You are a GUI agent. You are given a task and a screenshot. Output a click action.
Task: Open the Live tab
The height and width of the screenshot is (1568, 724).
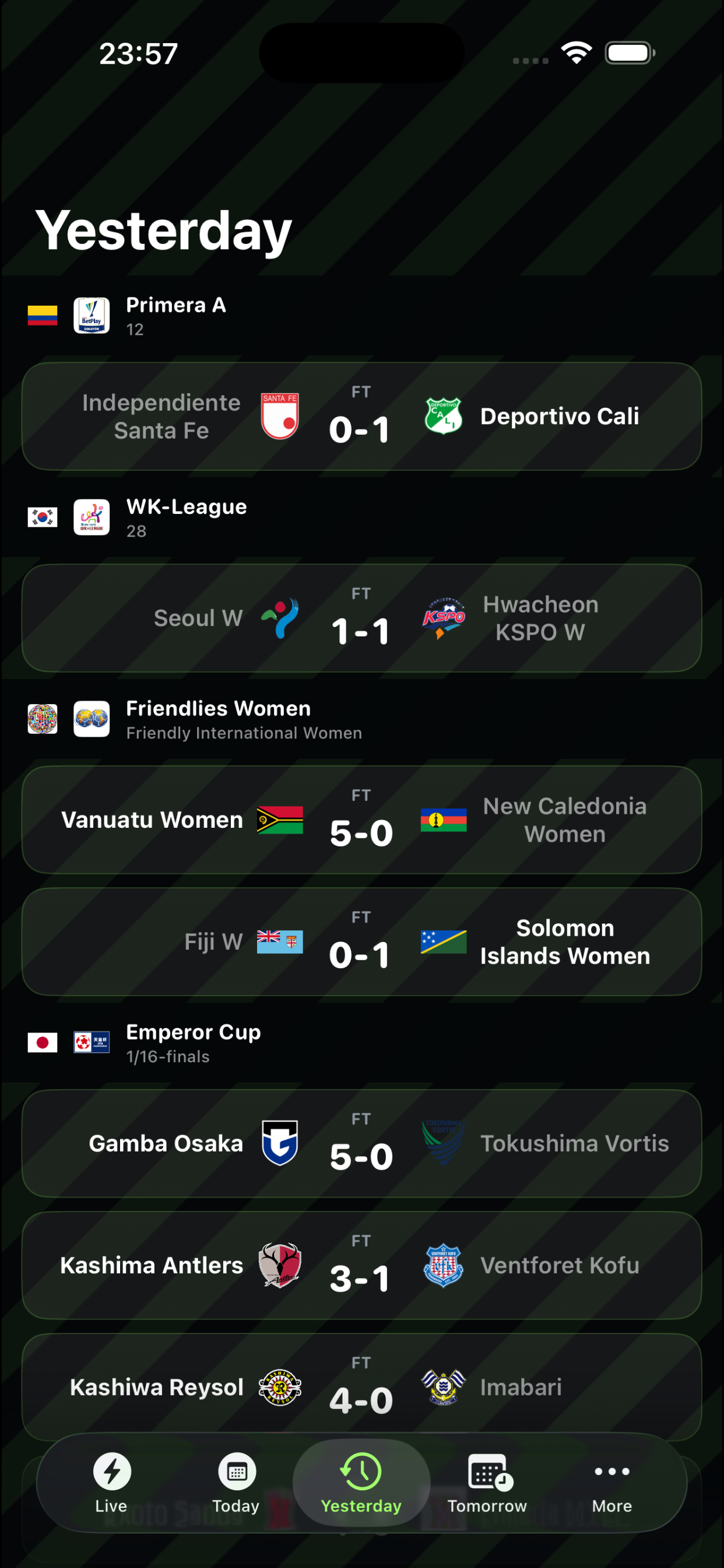coord(111,1483)
